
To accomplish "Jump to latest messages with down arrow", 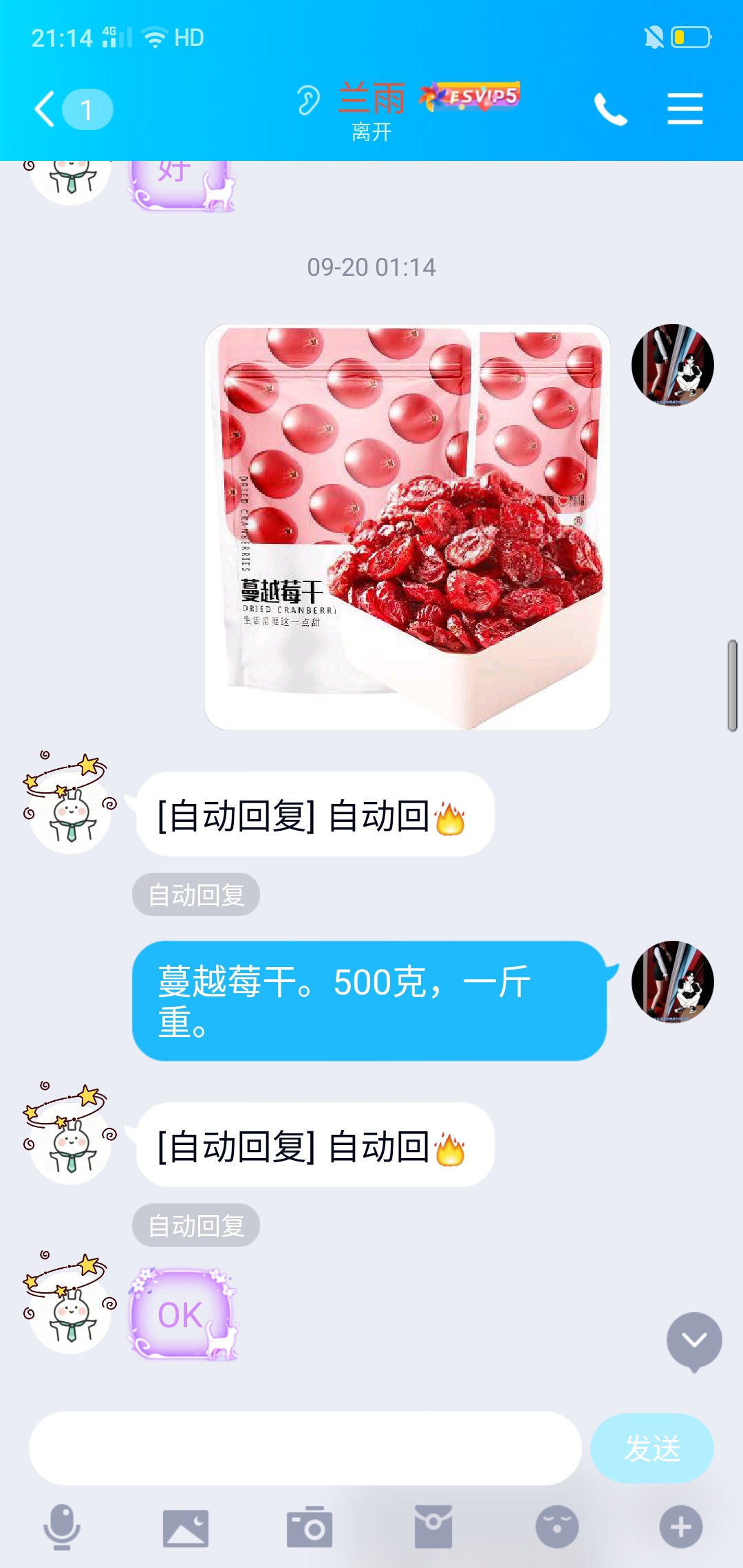I will (x=694, y=1341).
